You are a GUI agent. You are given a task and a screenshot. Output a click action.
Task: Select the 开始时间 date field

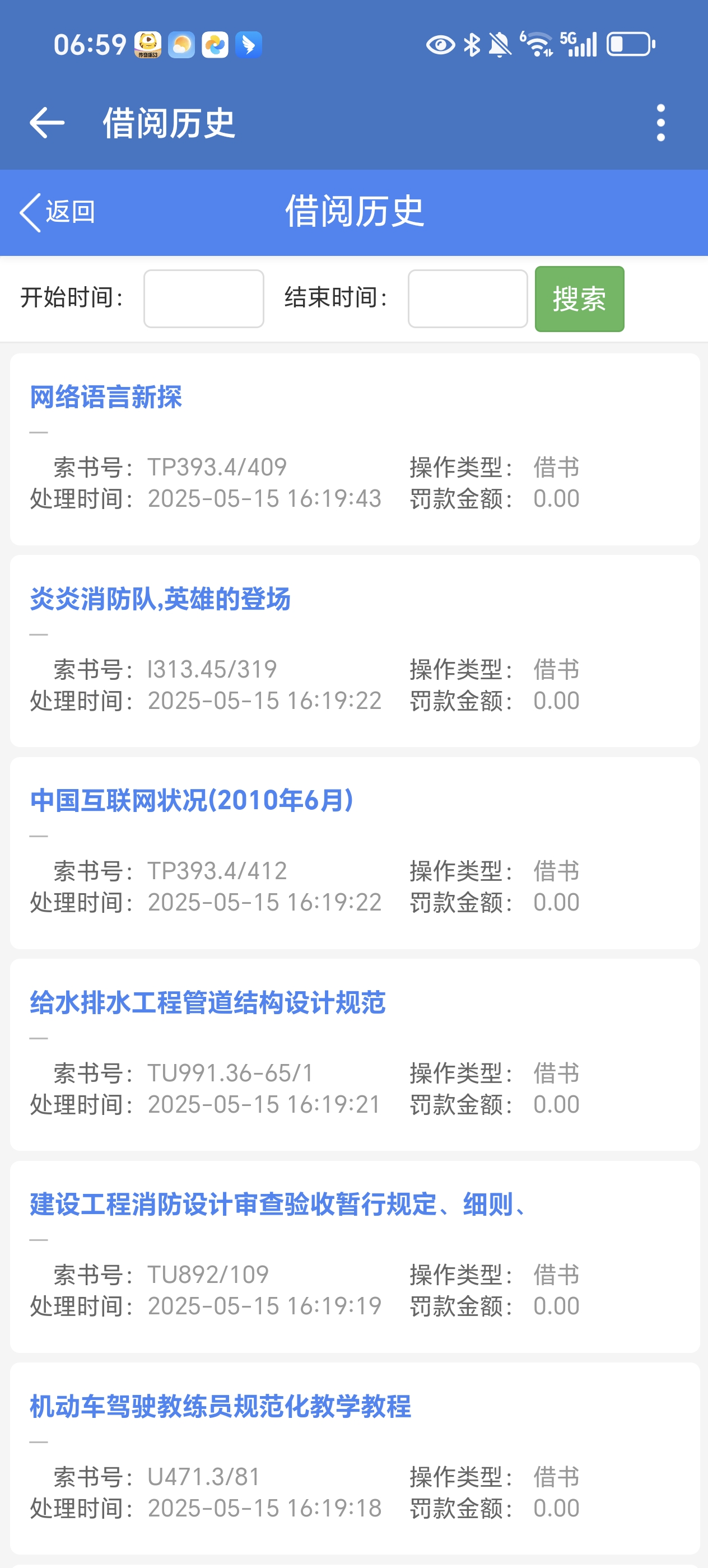pyautogui.click(x=203, y=299)
